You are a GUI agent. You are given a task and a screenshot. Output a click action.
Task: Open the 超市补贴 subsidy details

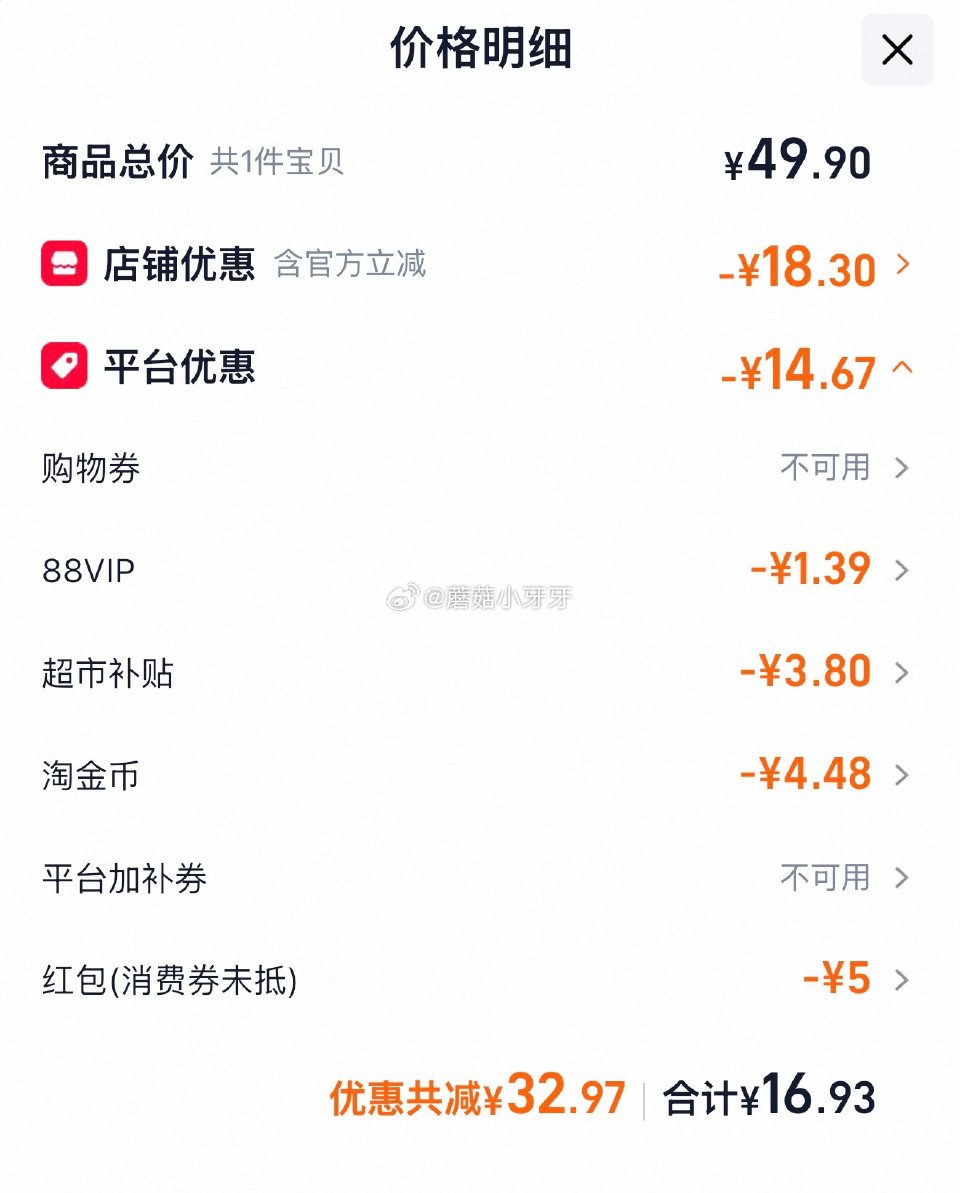point(903,672)
